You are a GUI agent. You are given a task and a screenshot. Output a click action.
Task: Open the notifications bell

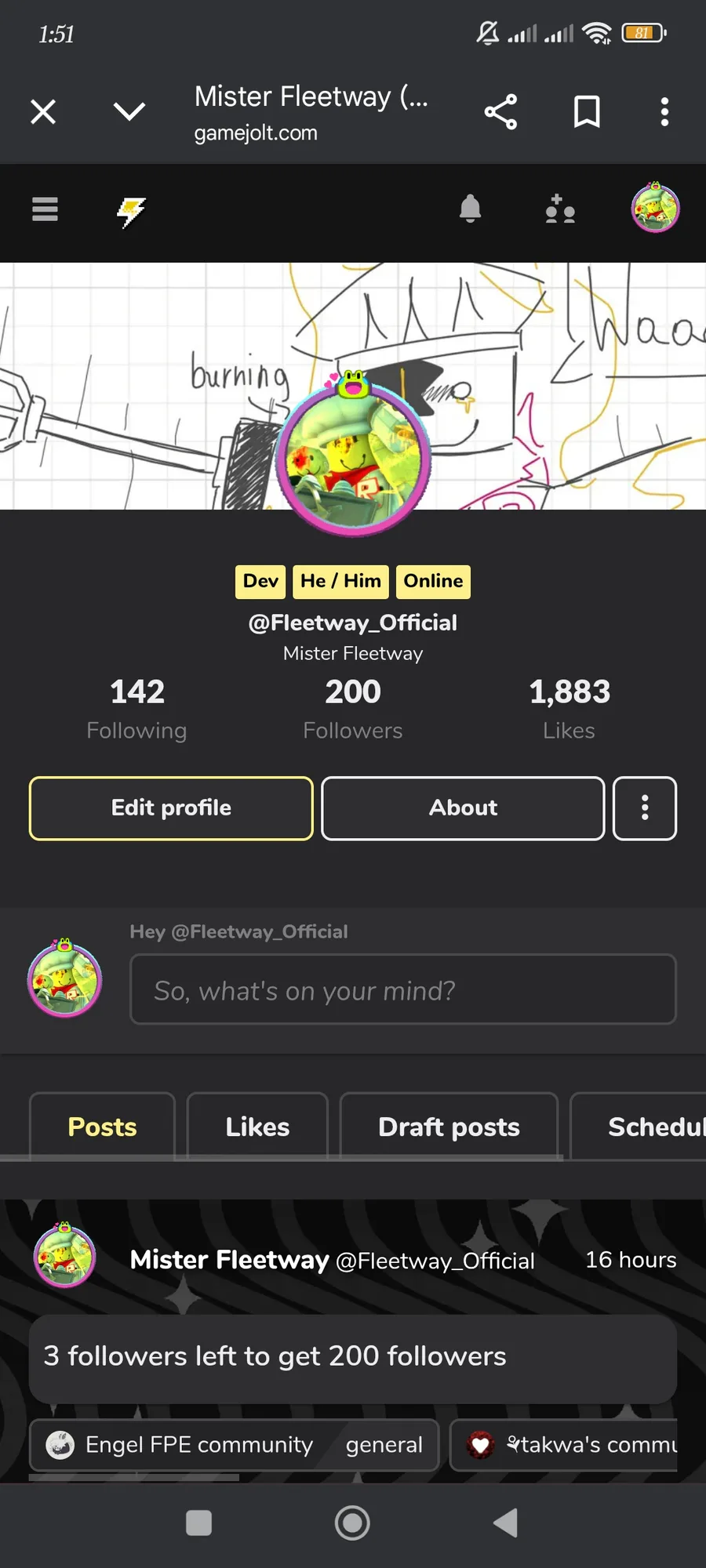470,209
